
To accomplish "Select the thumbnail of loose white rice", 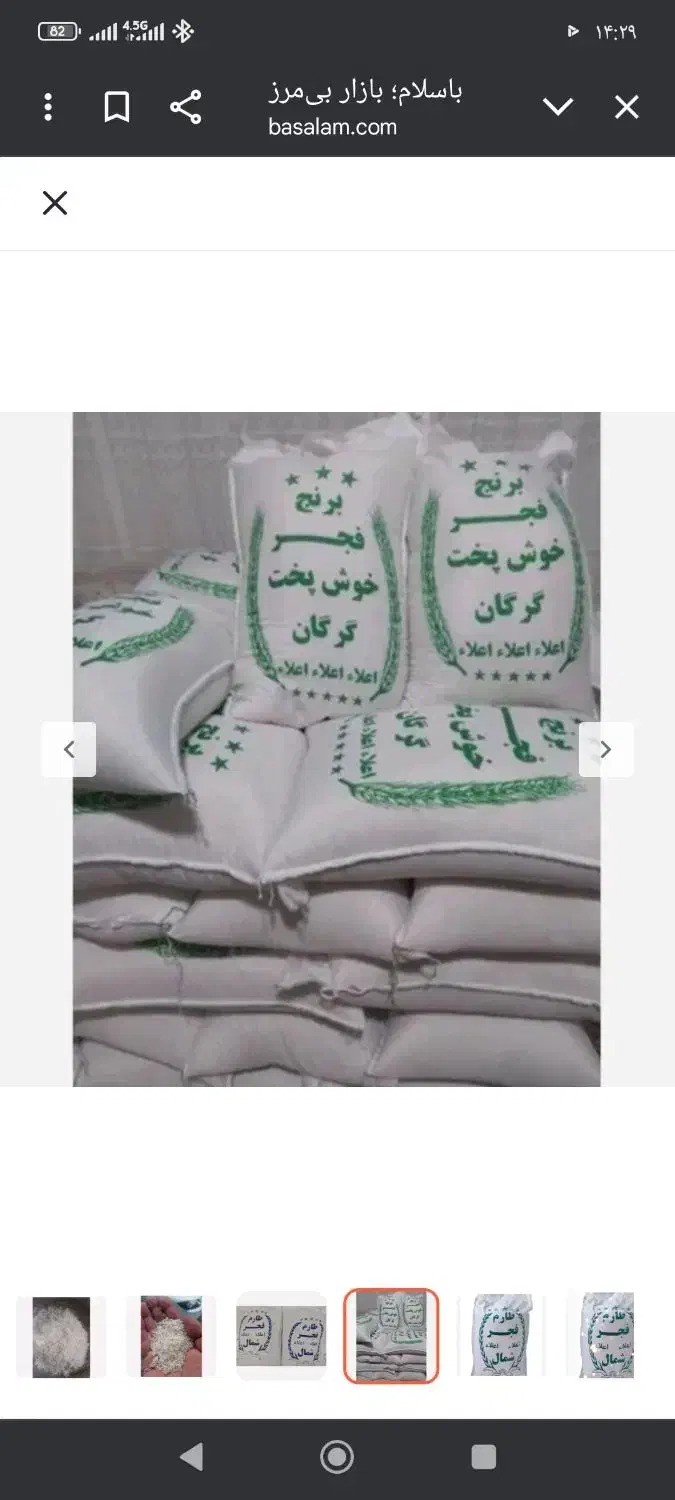I will [x=61, y=1336].
